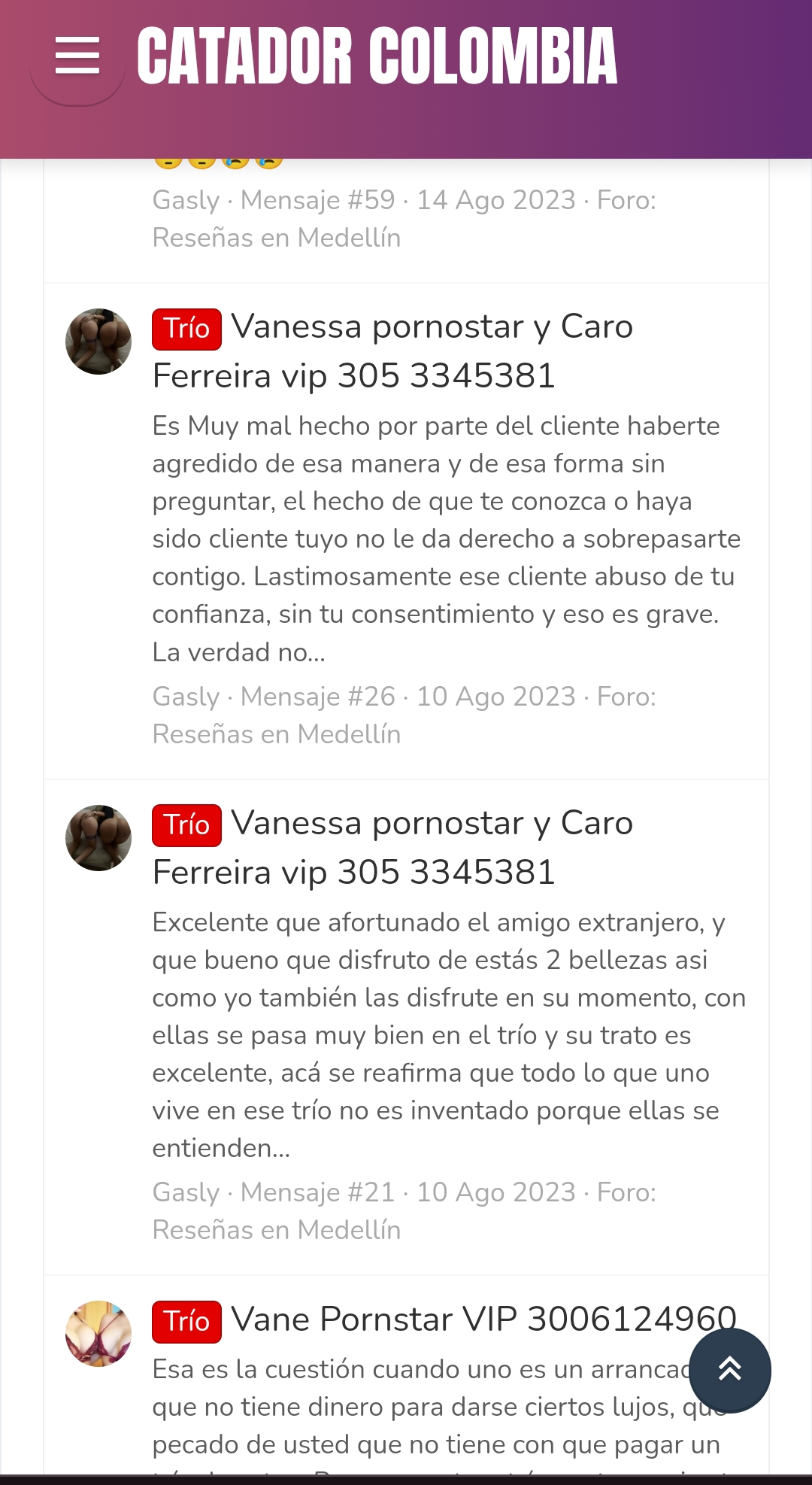
Task: Open message #26 thread title link
Action: [392, 351]
